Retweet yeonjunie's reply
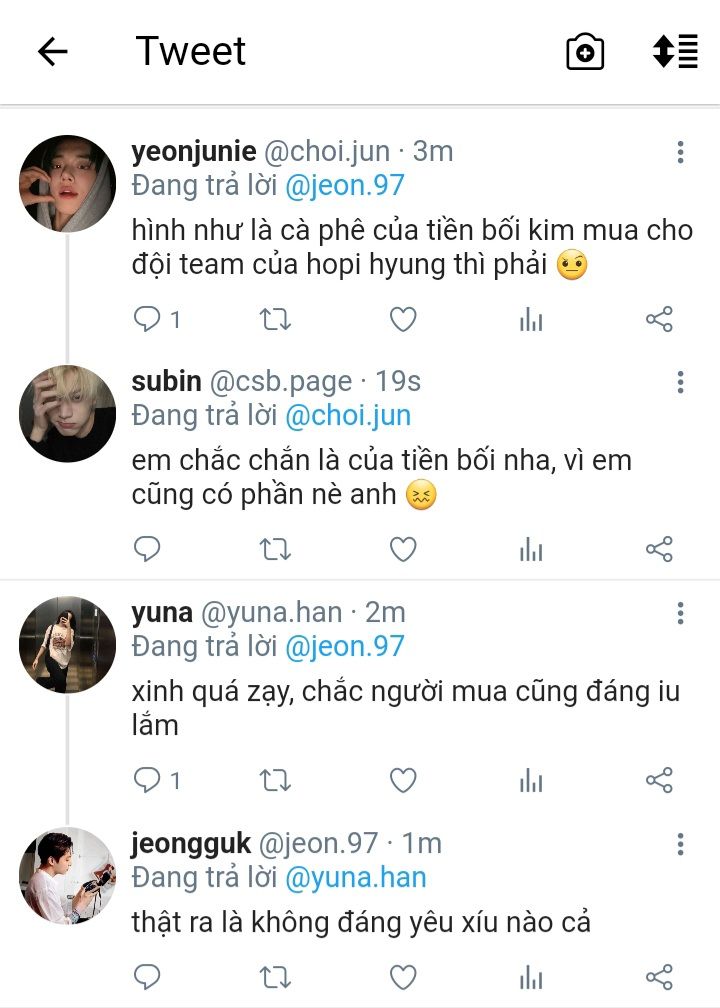Viewport: 720px width, 1008px height. (x=275, y=320)
